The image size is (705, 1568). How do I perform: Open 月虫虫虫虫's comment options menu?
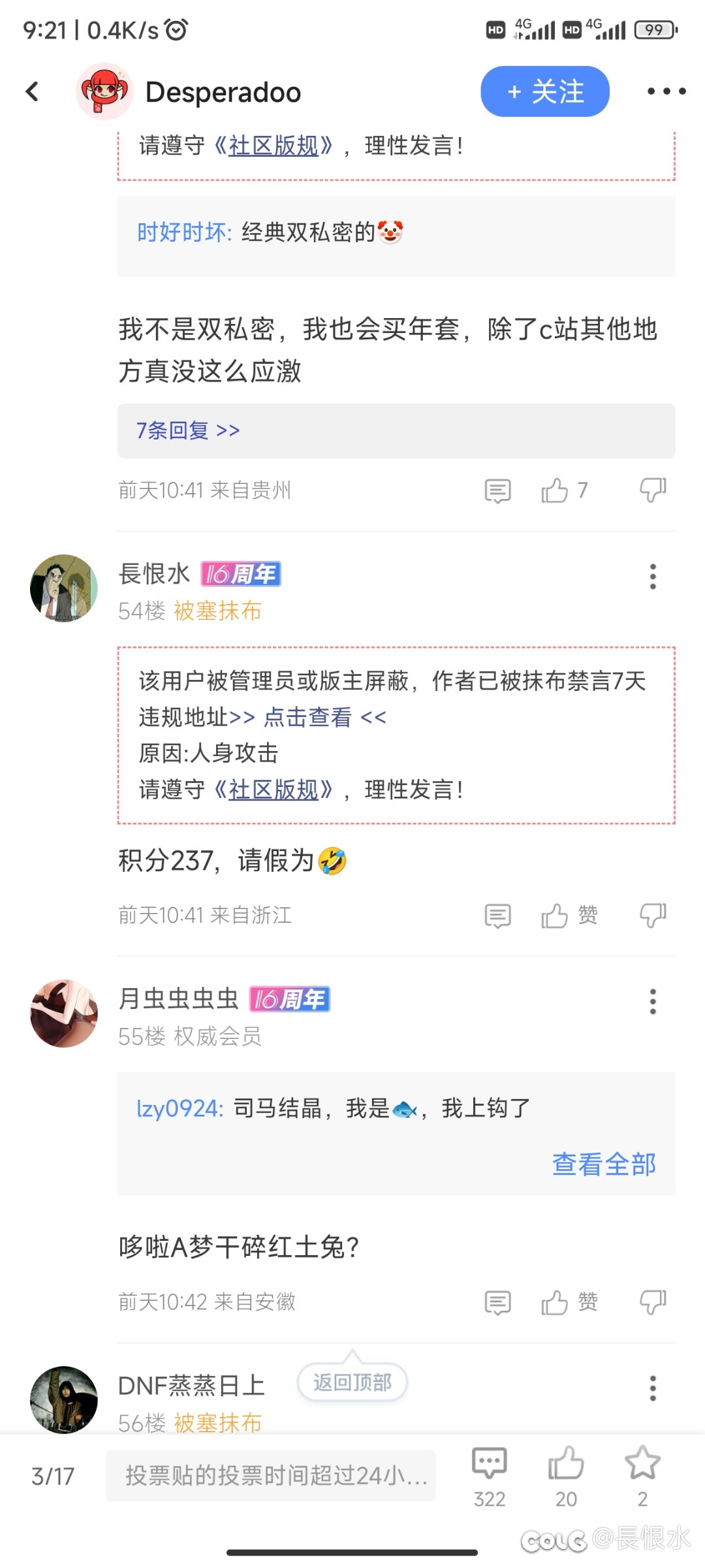tap(653, 1001)
